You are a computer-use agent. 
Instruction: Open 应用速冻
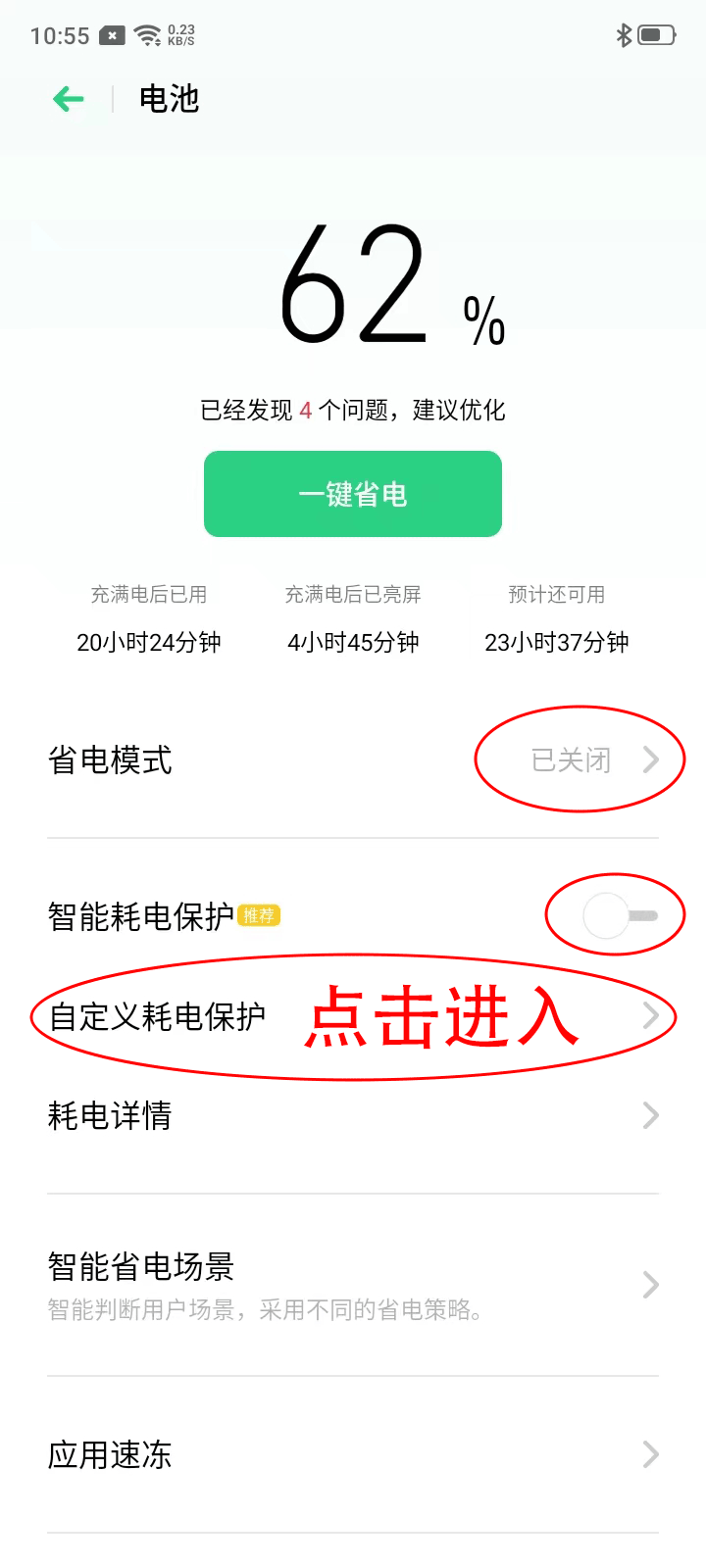353,1454
